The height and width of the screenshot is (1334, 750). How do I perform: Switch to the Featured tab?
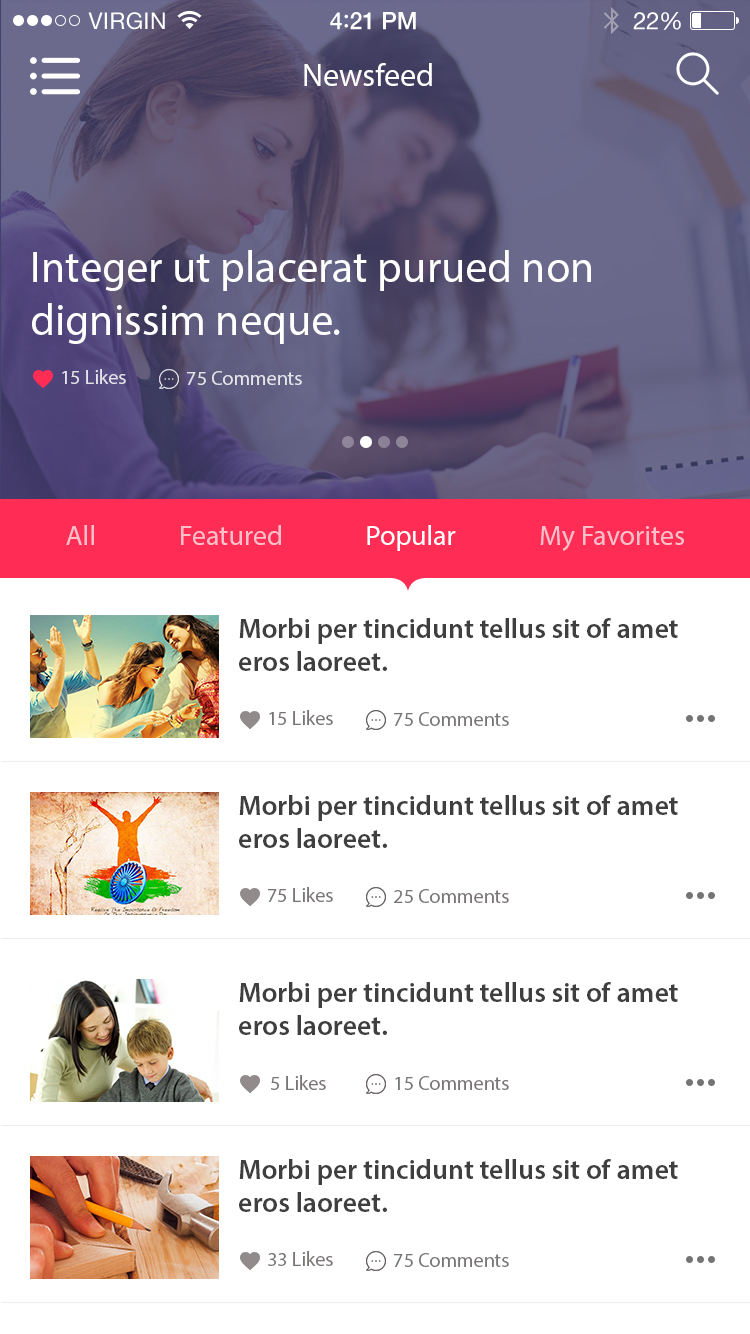pos(230,536)
